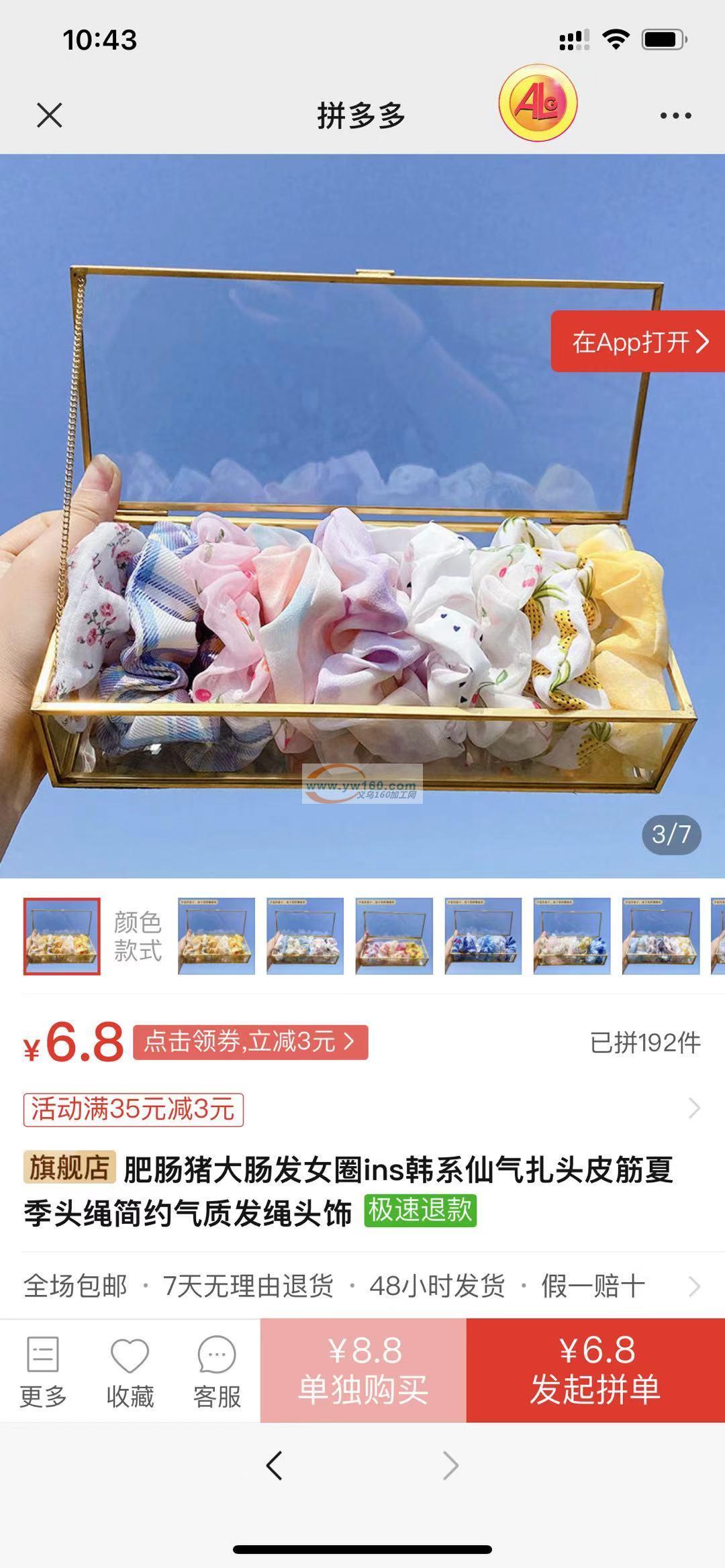
Task: Go back with the browser back arrow
Action: click(274, 1465)
